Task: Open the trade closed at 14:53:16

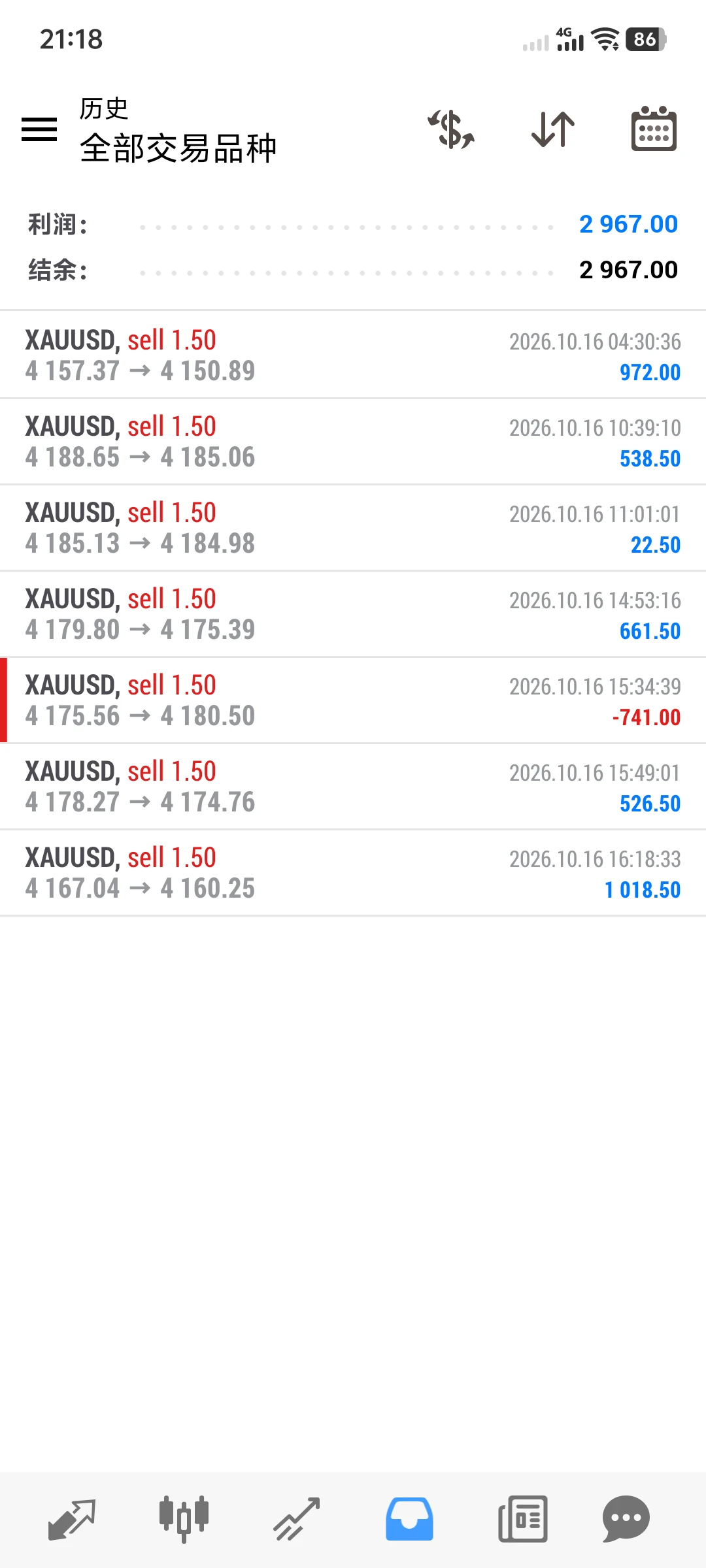Action: [x=353, y=613]
